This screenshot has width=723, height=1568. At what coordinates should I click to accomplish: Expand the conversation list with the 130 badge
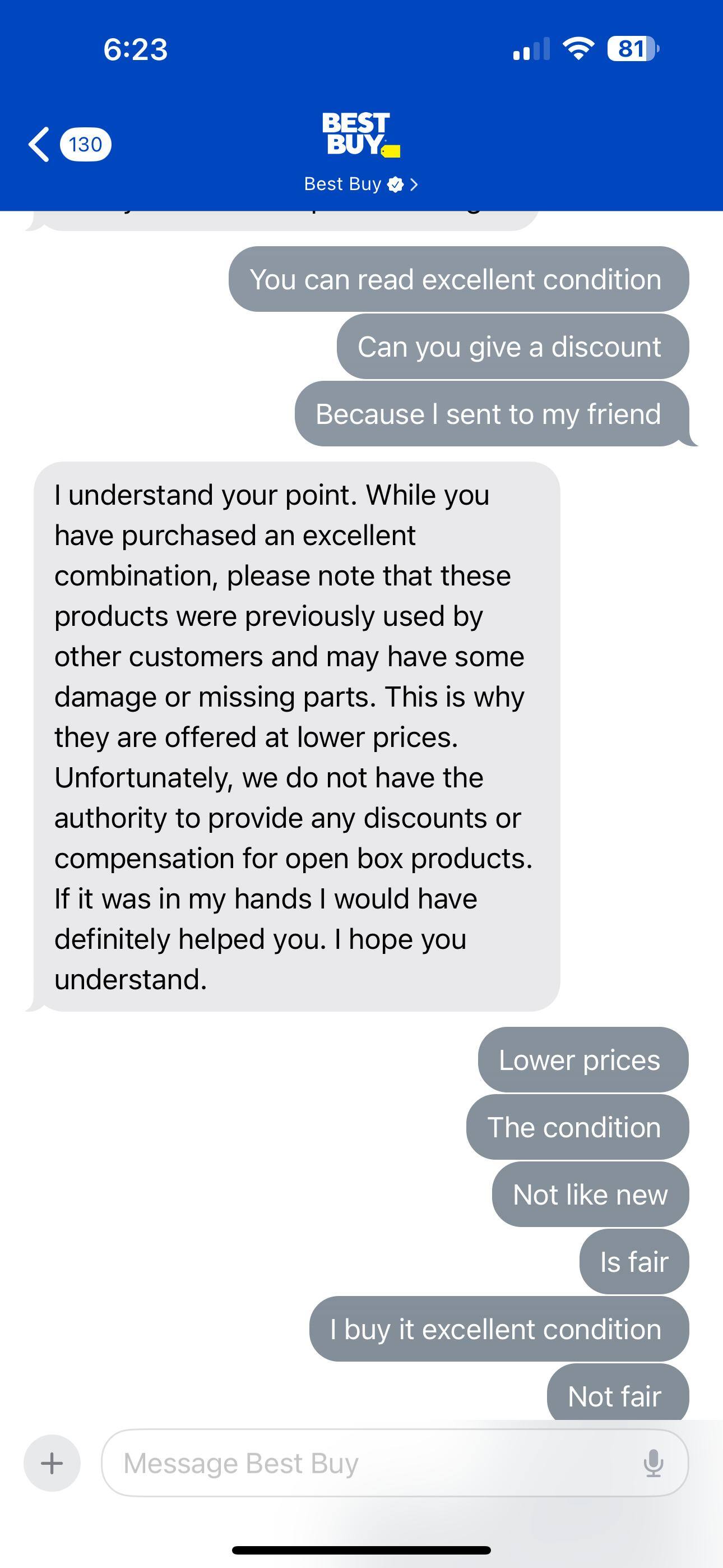click(85, 144)
